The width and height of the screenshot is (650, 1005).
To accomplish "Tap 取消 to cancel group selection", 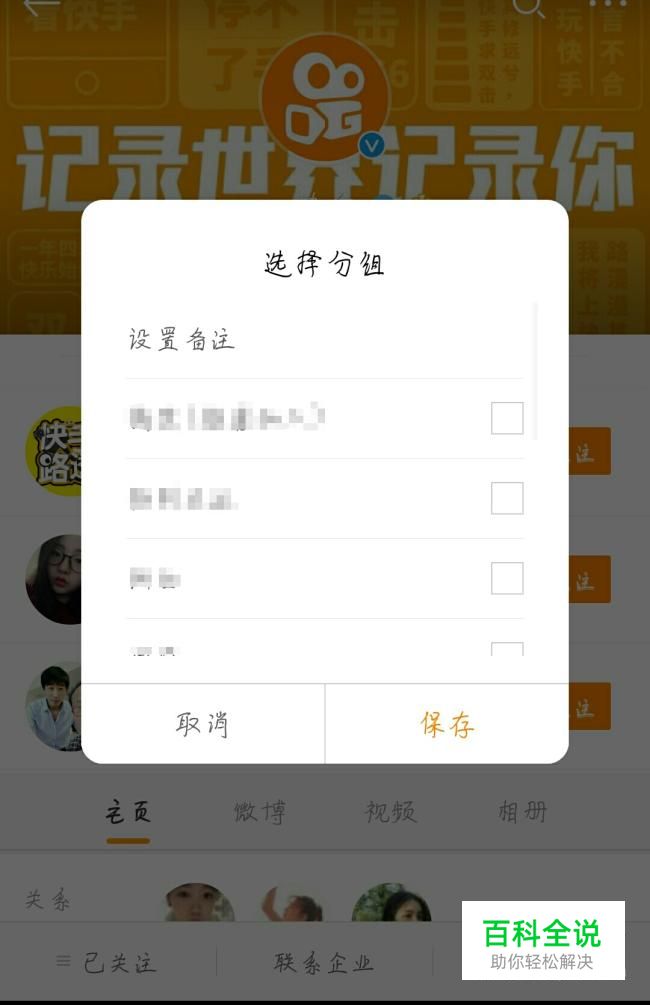I will click(x=203, y=724).
